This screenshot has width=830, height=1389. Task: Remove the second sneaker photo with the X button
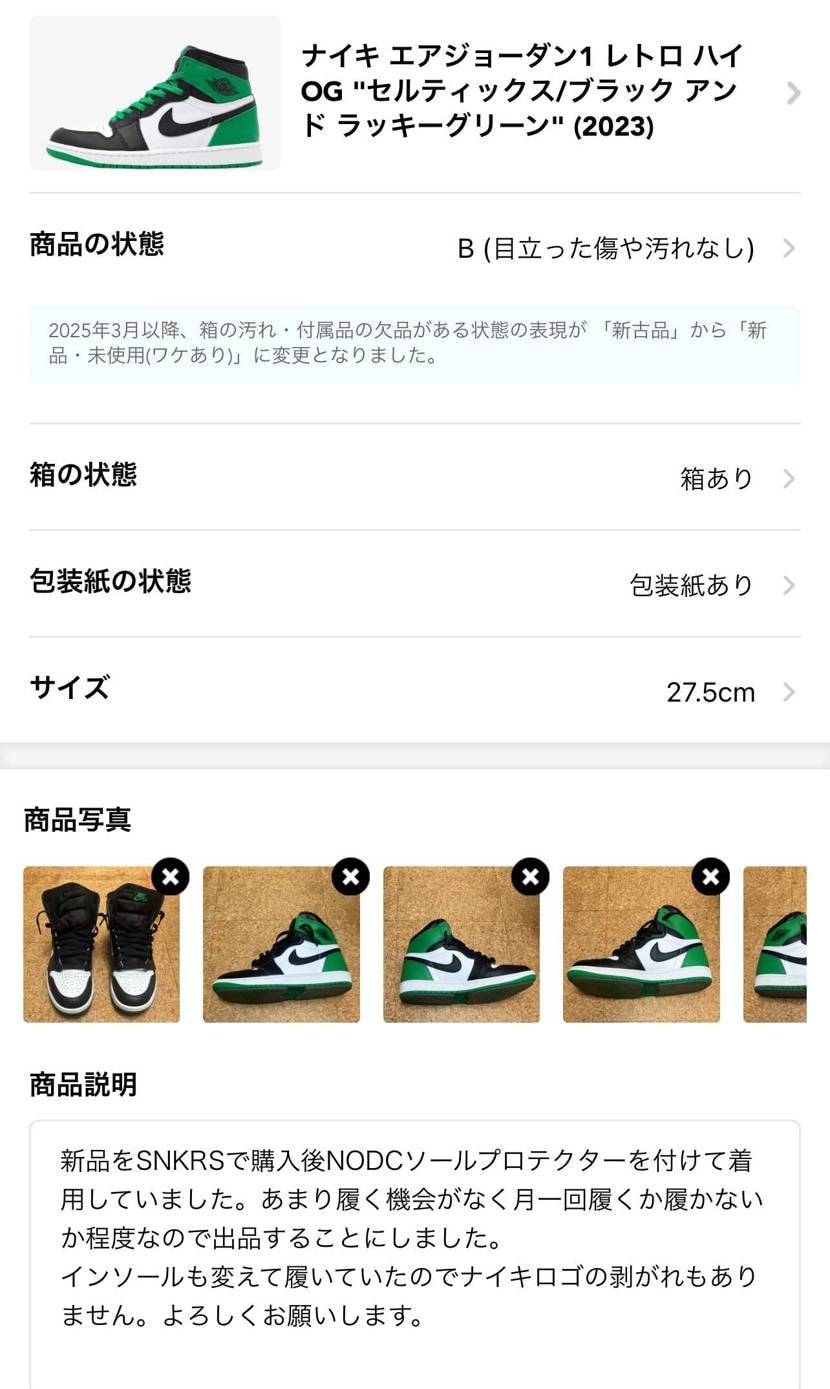[x=349, y=876]
